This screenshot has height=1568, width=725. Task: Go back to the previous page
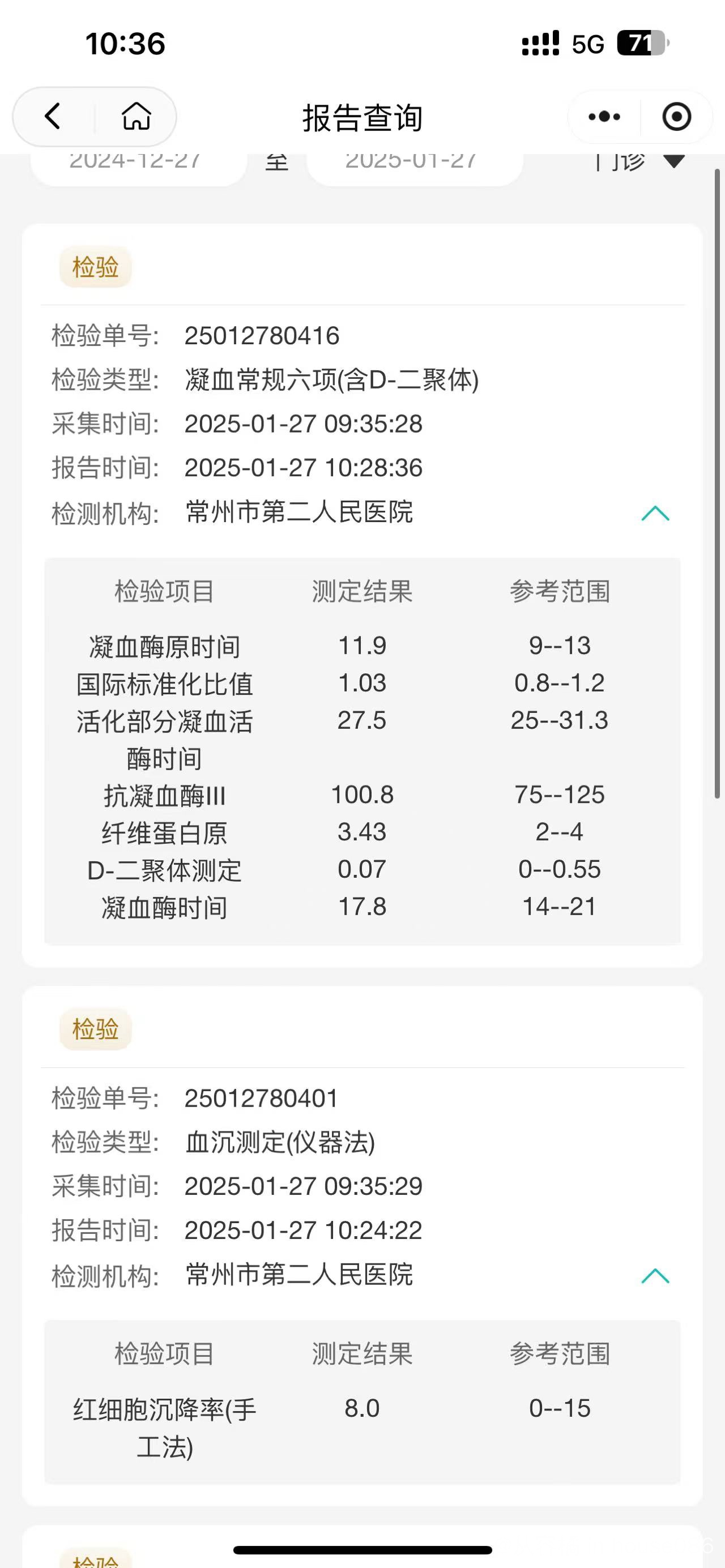point(53,116)
